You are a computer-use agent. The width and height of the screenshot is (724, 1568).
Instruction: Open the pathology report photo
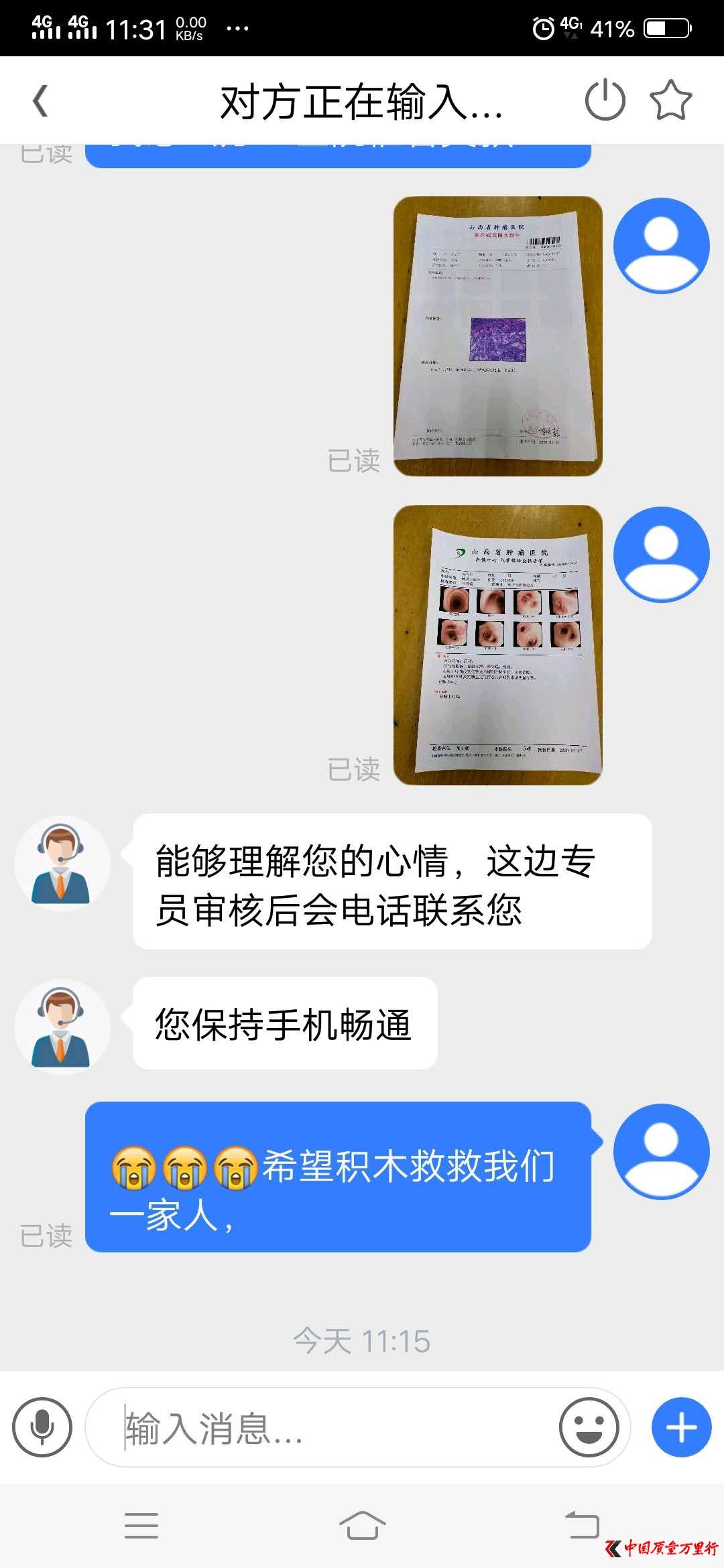point(497,336)
